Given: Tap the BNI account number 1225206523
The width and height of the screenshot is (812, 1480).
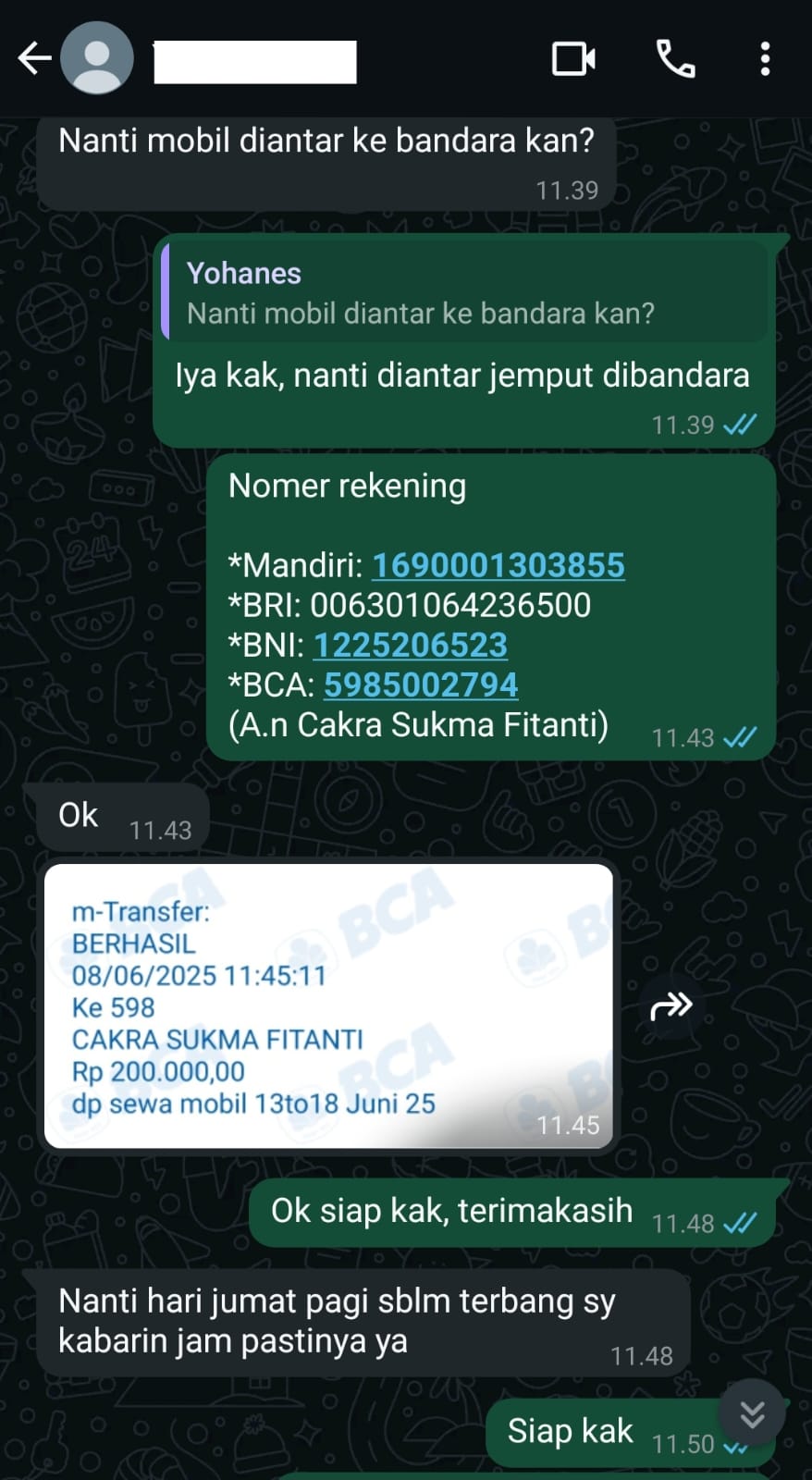Looking at the screenshot, I should coord(411,645).
